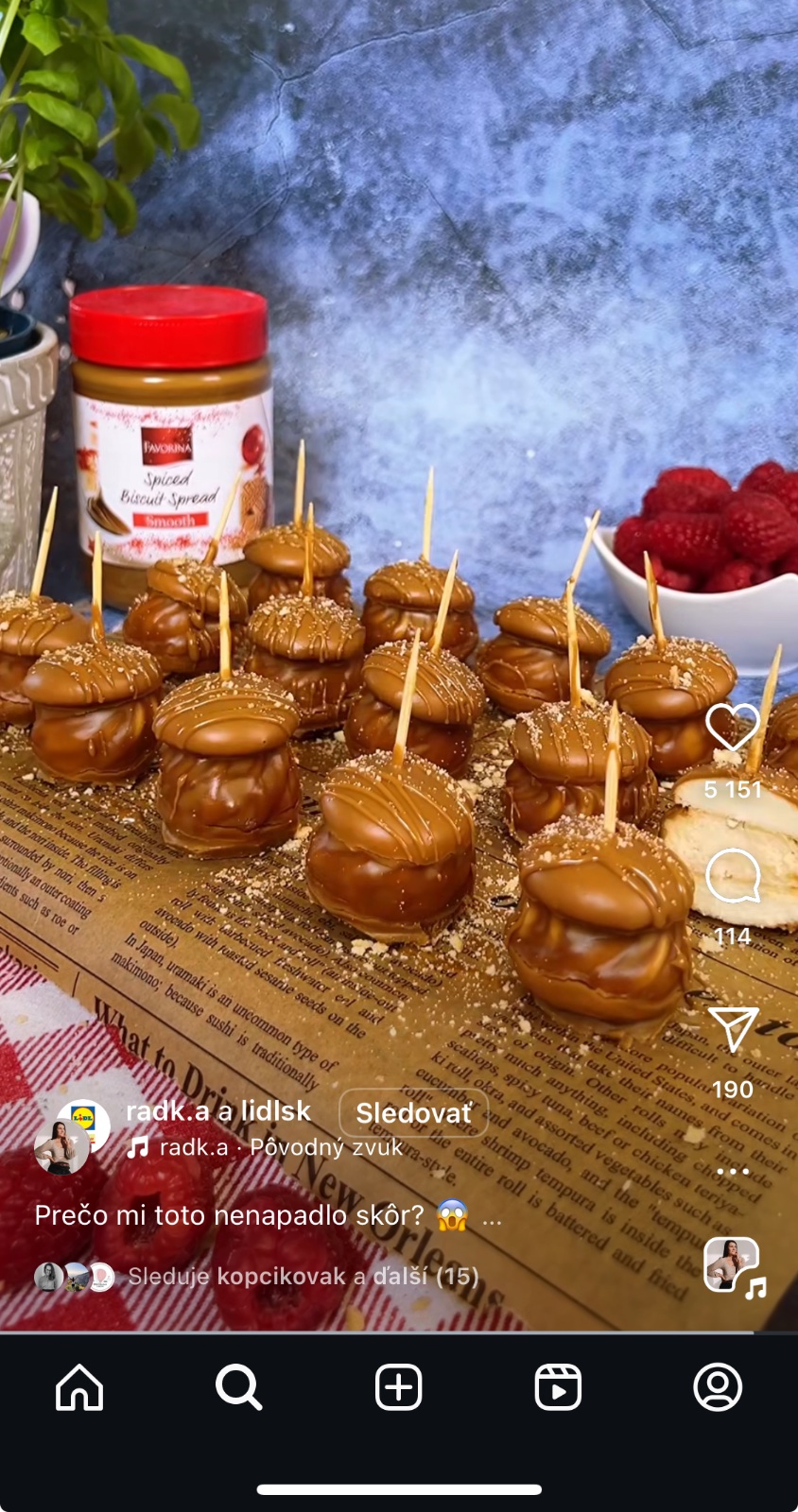Follow the account with Sledovať button
The width and height of the screenshot is (798, 1512).
tap(413, 1113)
